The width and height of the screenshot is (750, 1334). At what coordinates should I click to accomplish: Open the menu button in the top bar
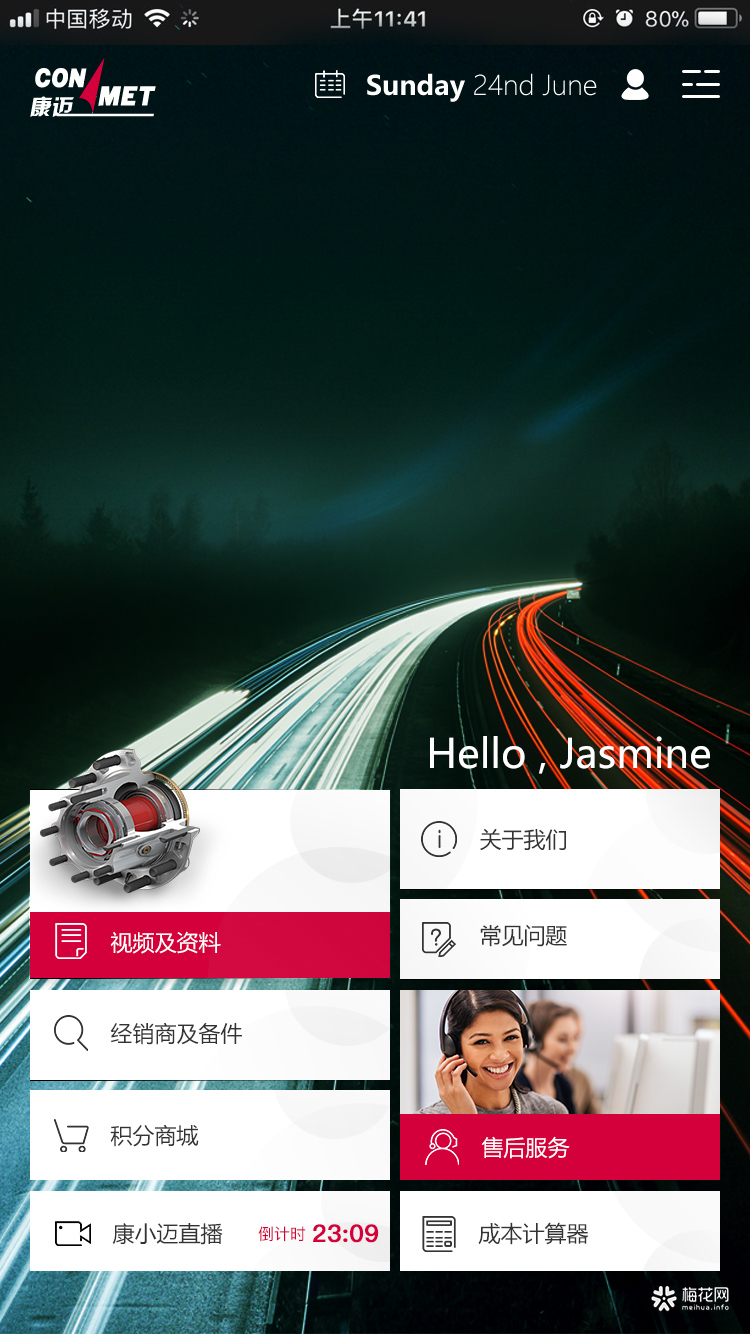(700, 84)
